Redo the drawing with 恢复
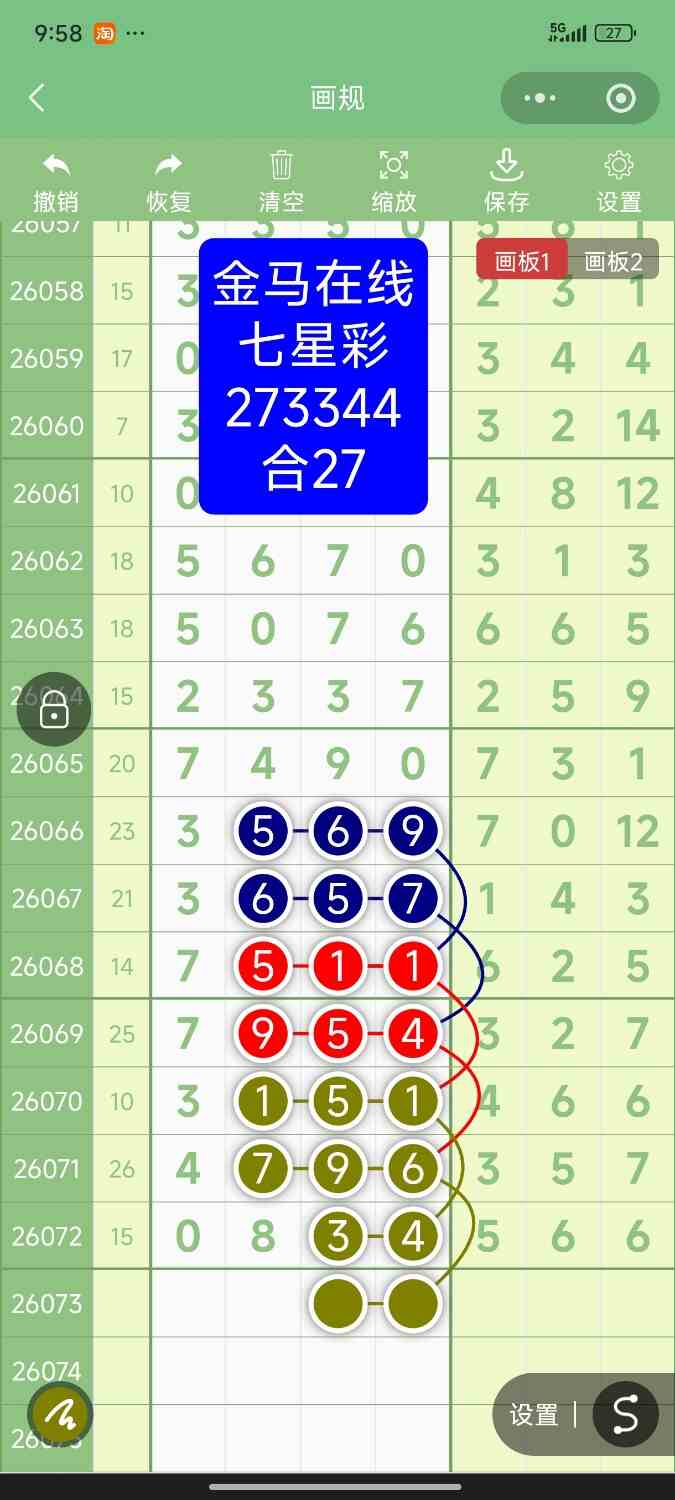This screenshot has width=675, height=1500. point(169,182)
